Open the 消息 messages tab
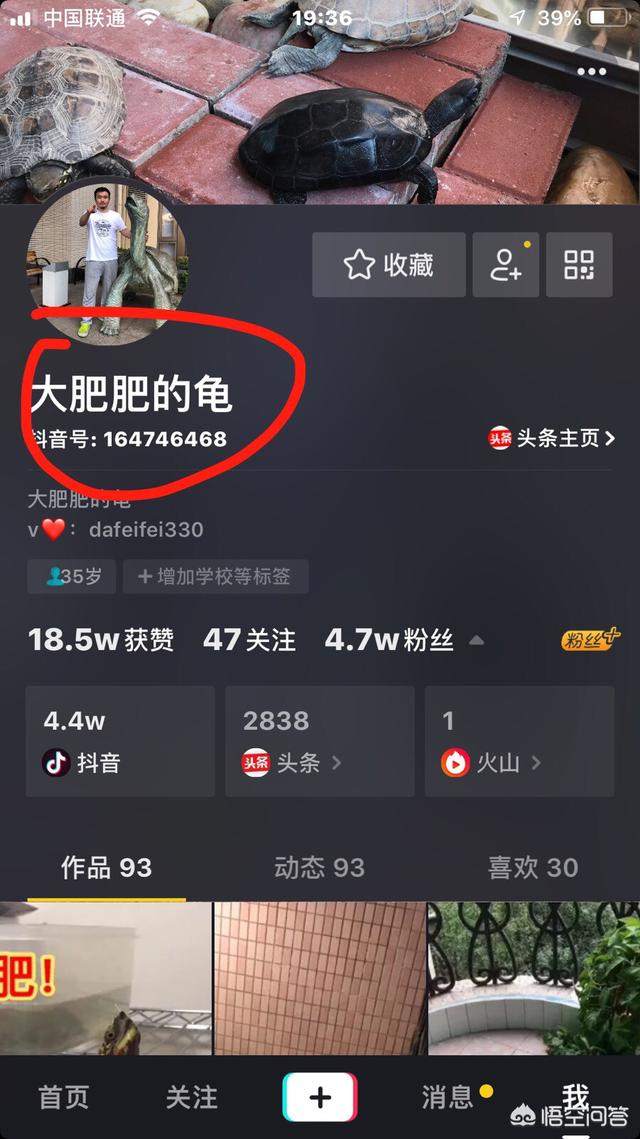This screenshot has width=640, height=1139. click(x=447, y=1097)
